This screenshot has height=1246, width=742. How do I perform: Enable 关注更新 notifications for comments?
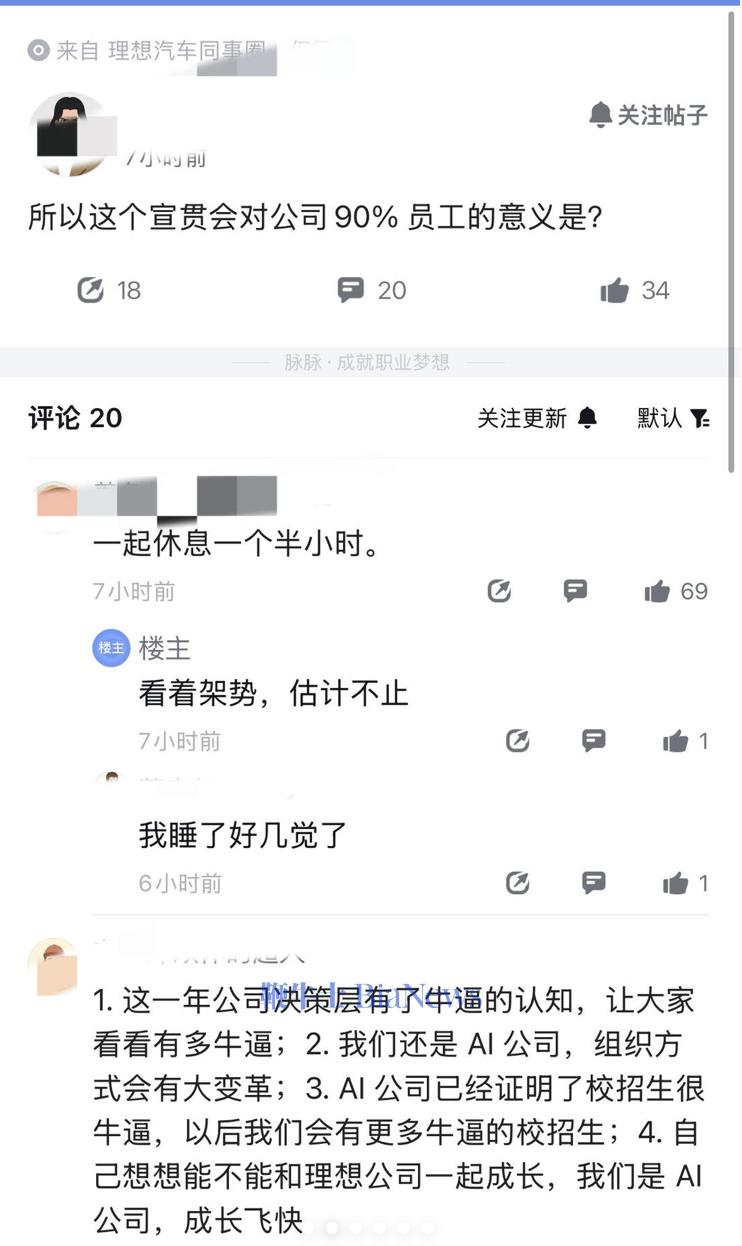[520, 418]
